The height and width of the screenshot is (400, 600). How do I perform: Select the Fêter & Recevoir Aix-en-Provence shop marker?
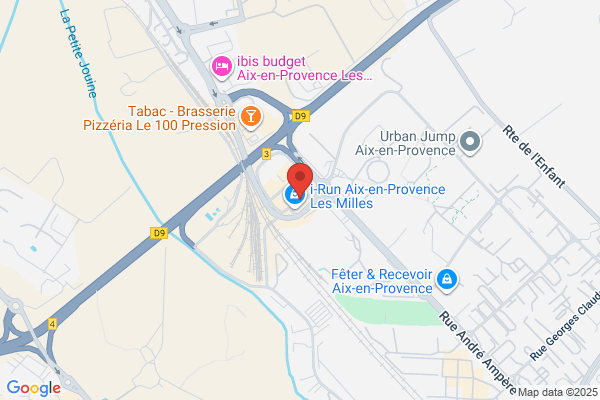(447, 280)
